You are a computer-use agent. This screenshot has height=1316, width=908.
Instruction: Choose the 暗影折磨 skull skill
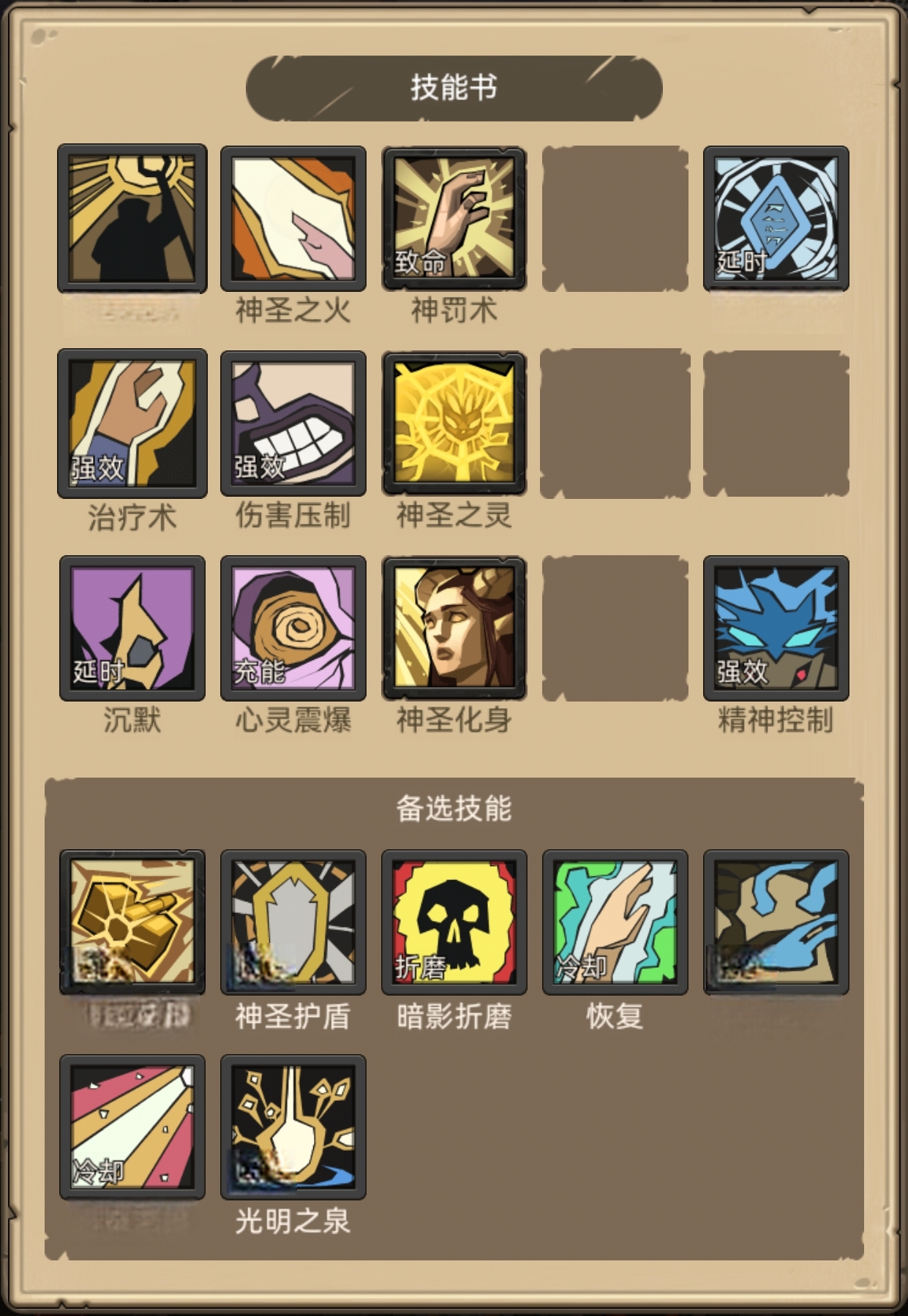coord(454,922)
